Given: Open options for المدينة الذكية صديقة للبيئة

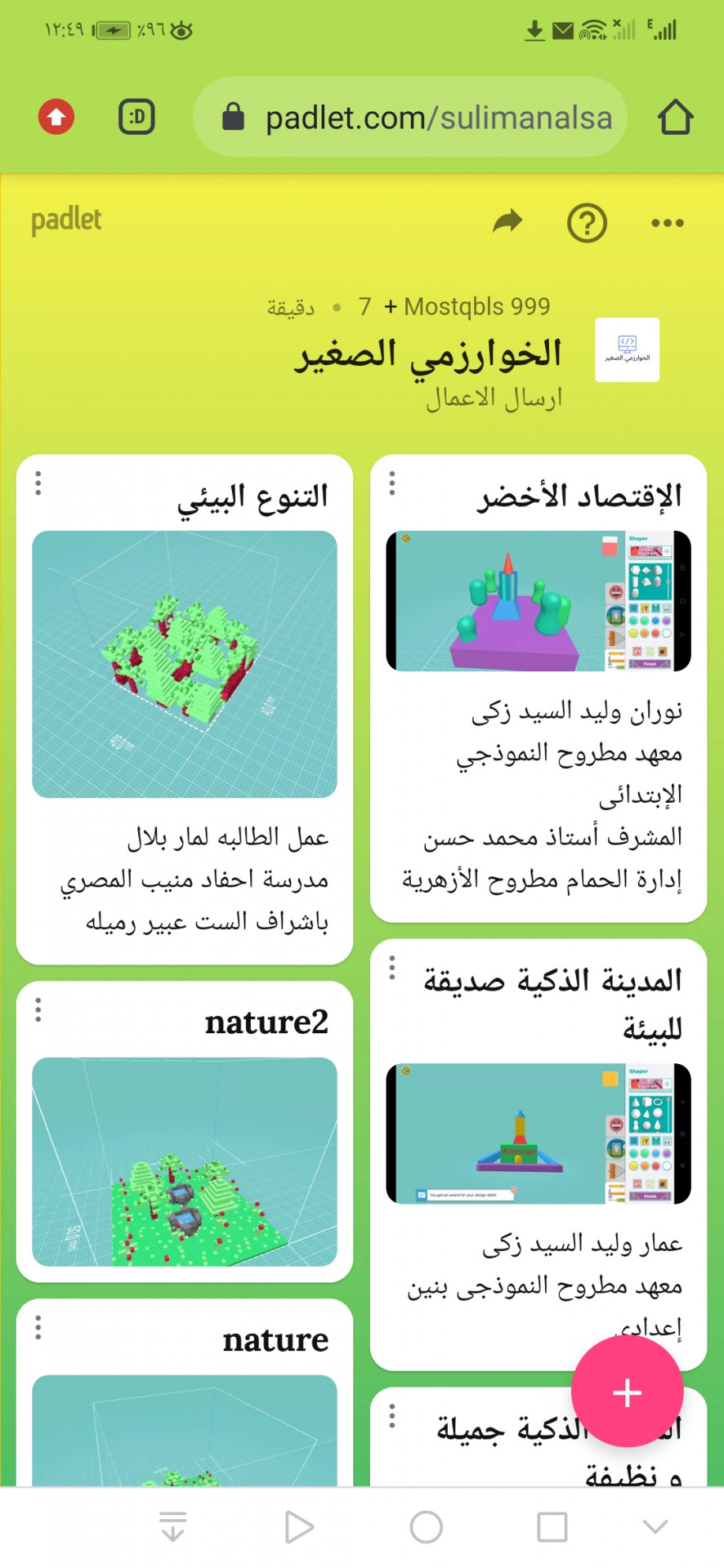Looking at the screenshot, I should click(392, 967).
